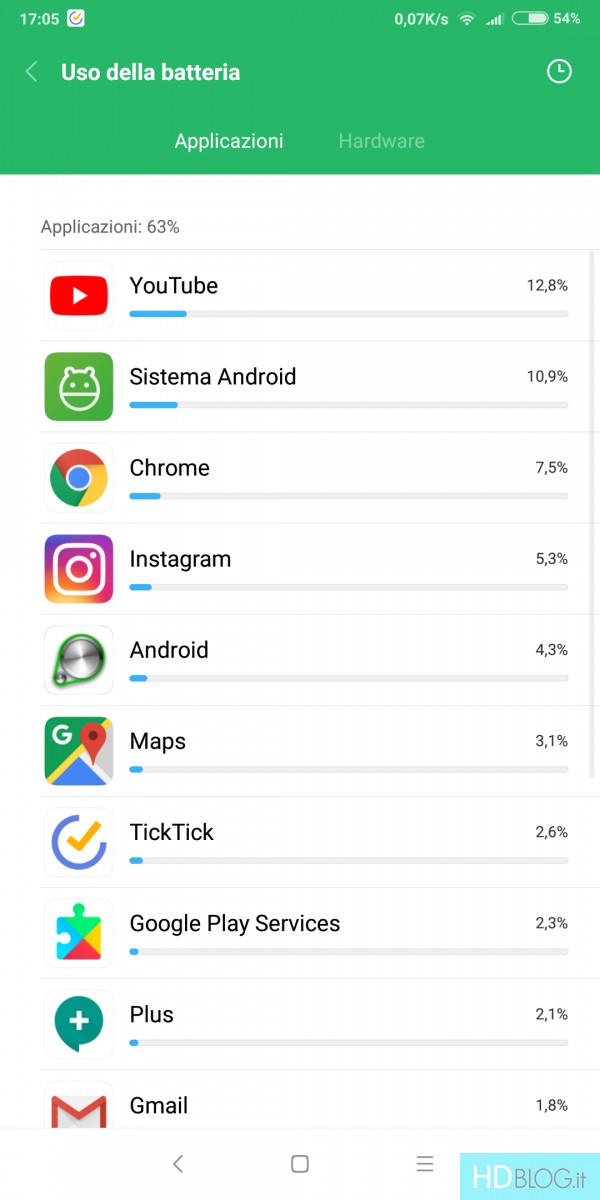The height and width of the screenshot is (1200, 600).
Task: Select the Applicazioni tab
Action: pos(229,141)
